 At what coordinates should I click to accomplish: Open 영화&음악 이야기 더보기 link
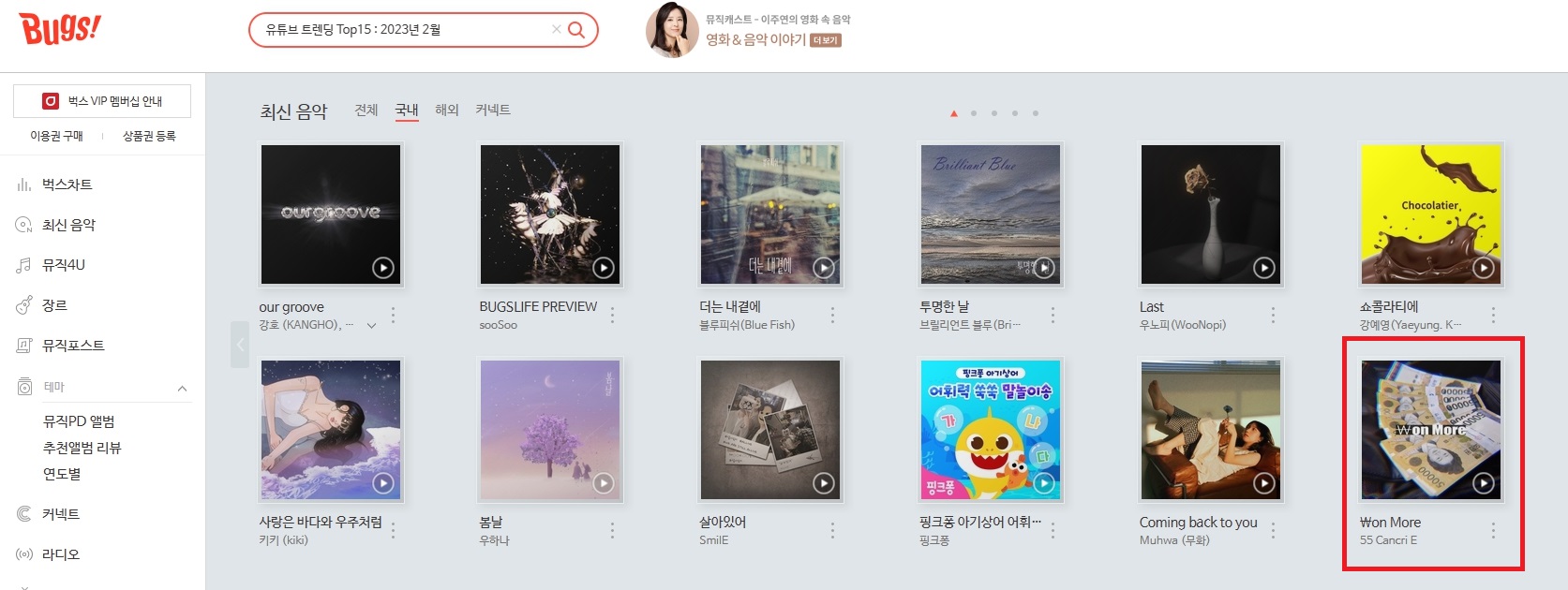click(x=825, y=40)
